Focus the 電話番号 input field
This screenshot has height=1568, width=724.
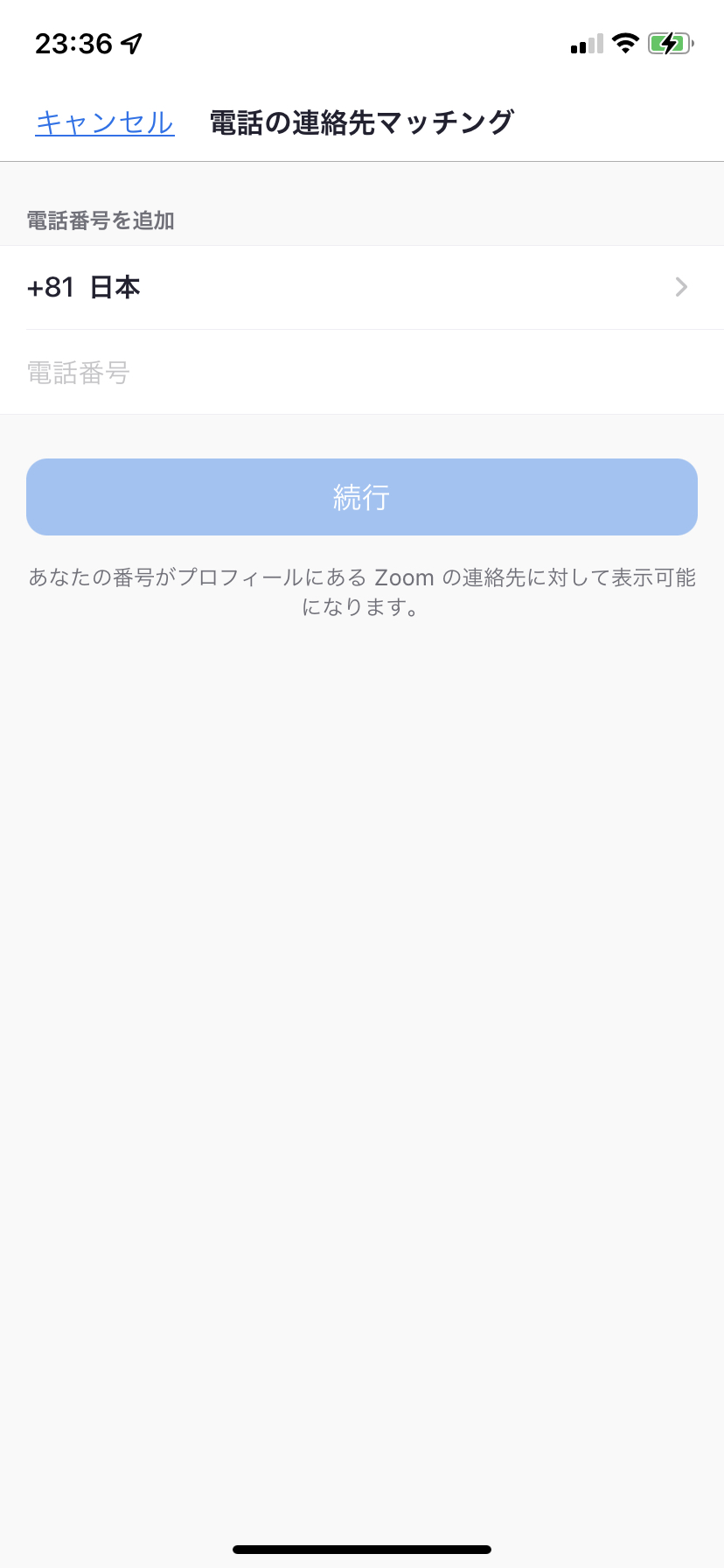point(362,373)
